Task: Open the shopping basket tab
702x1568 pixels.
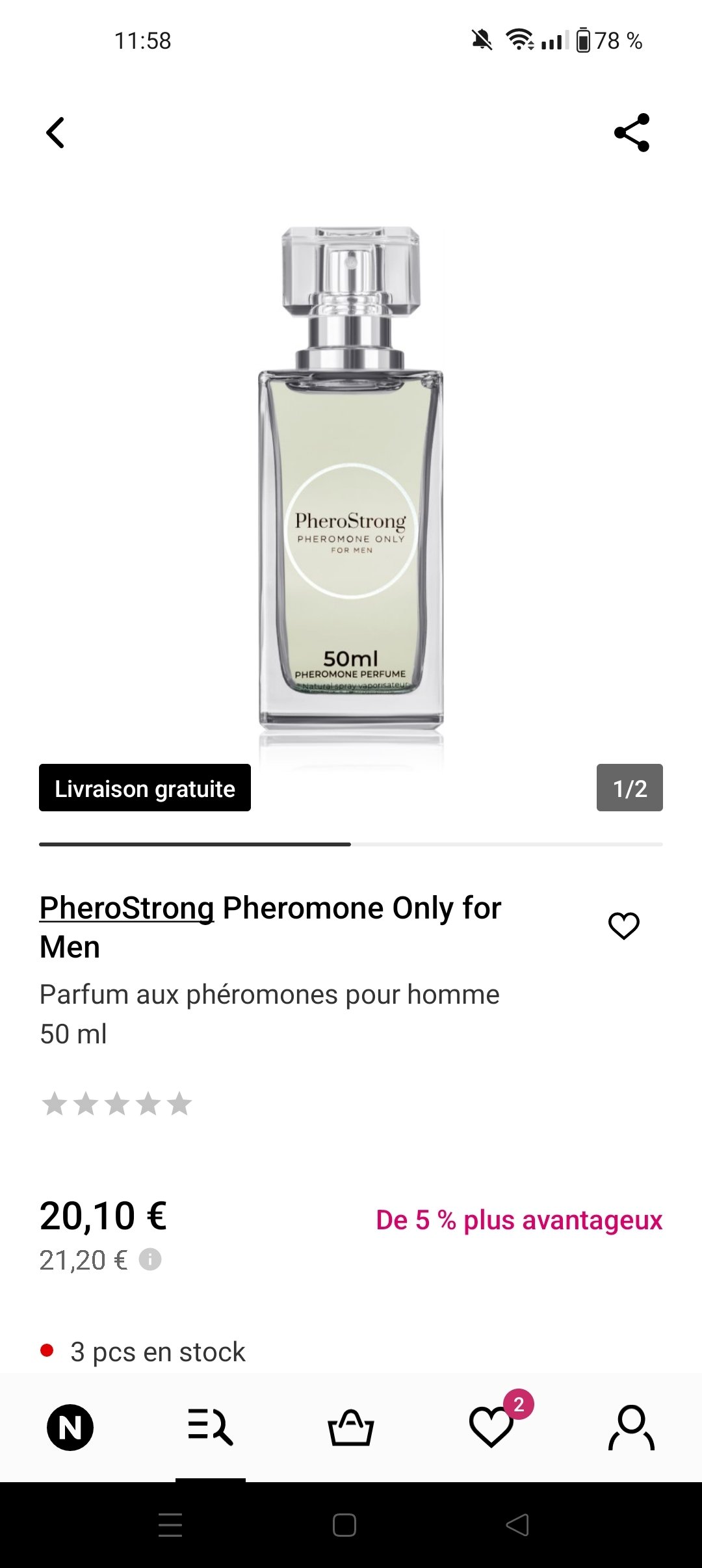Action: (351, 1428)
